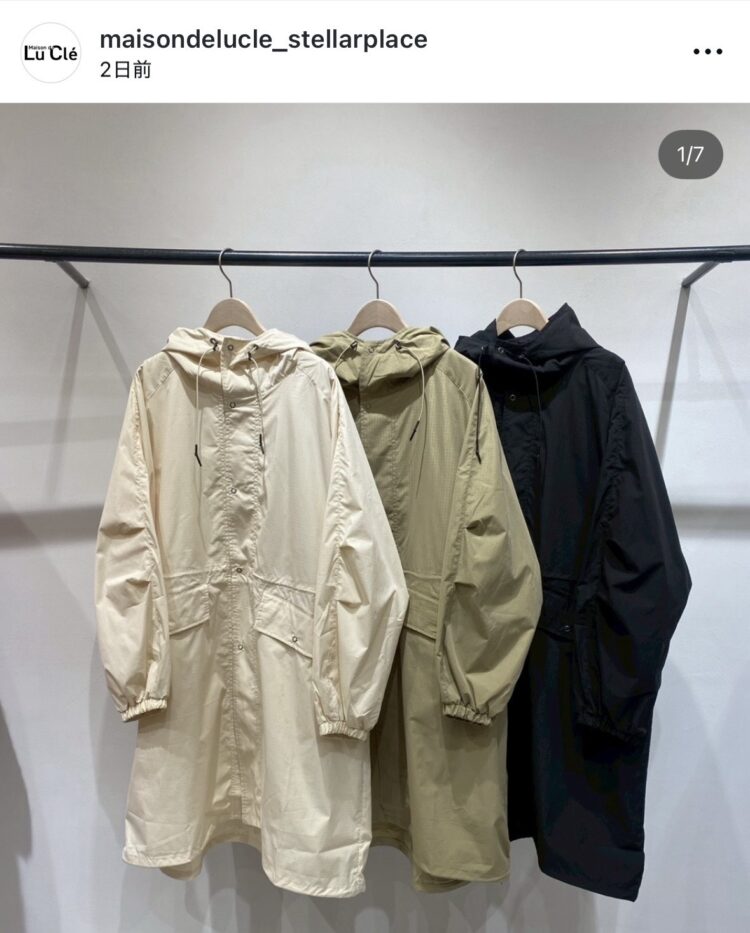Tap the maisondelucle_stellarplace username
Screen dimensions: 750x933
263,39
